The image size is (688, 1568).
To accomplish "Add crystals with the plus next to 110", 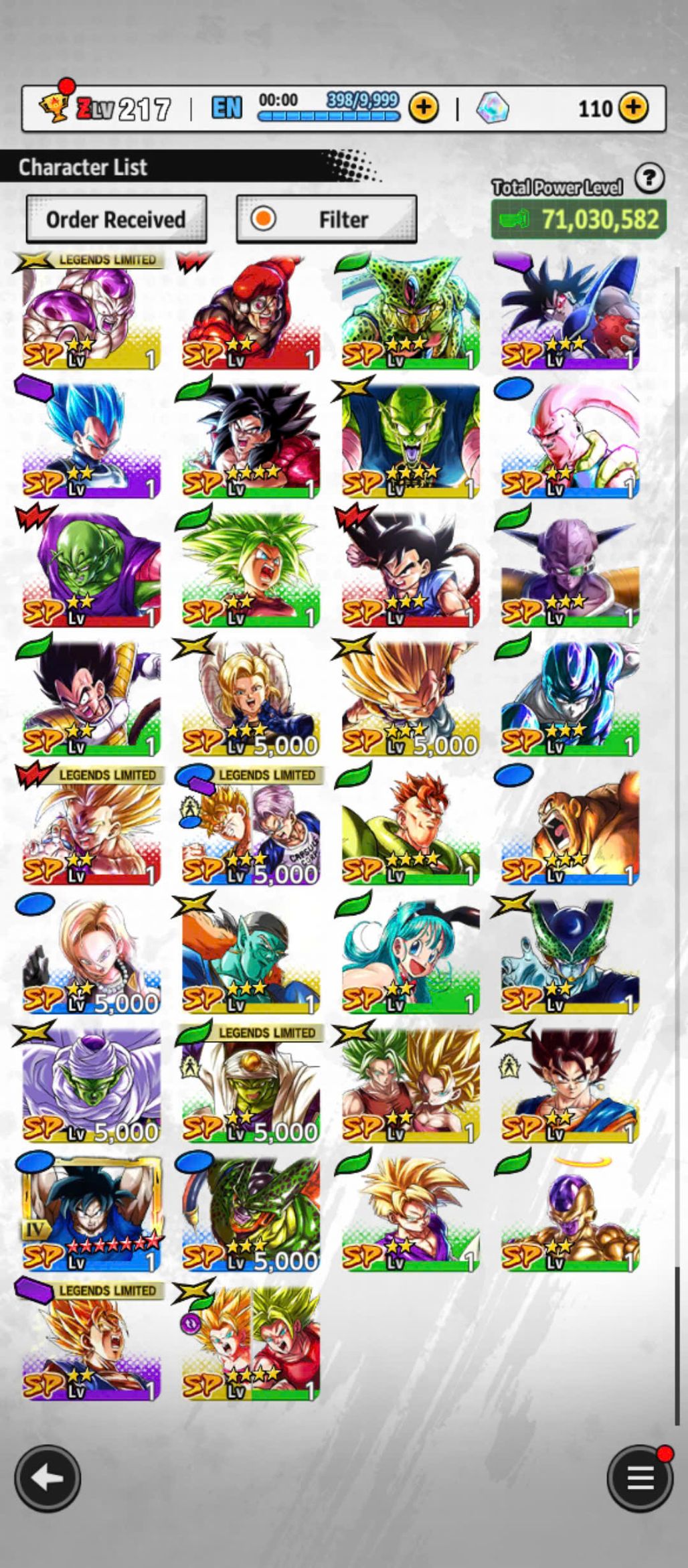I will click(x=632, y=108).
